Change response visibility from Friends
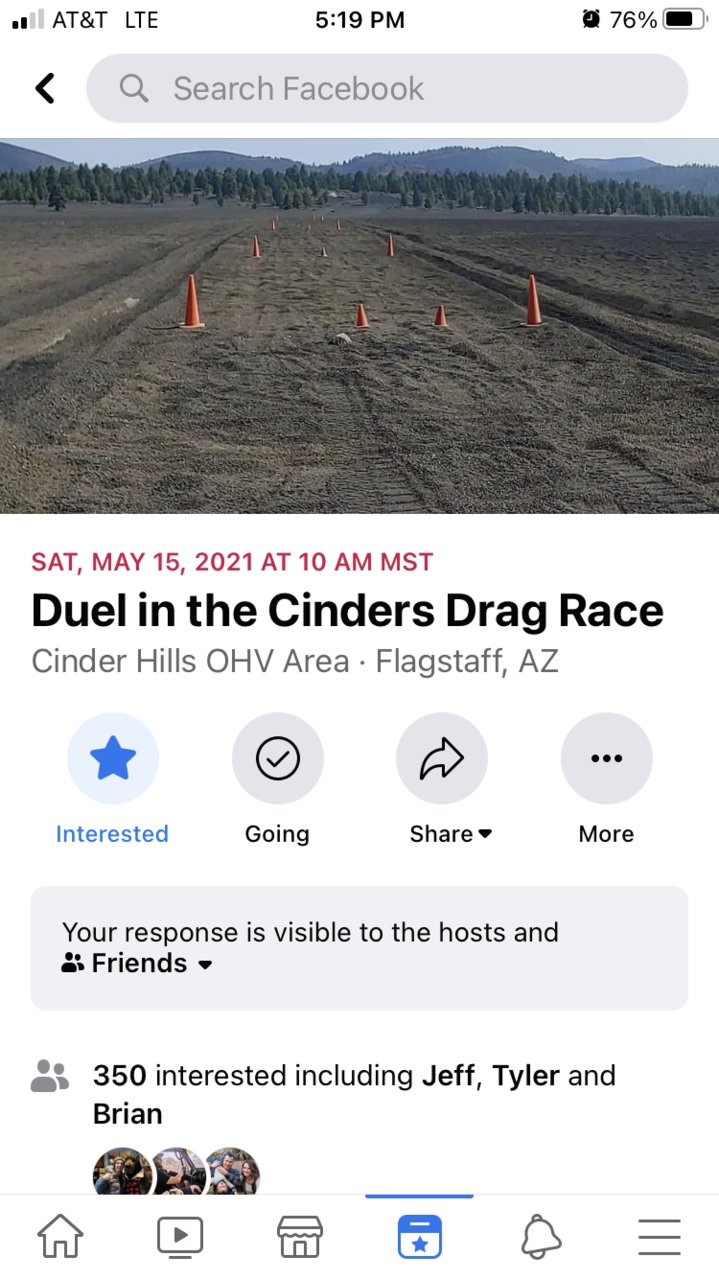The image size is (719, 1279). [x=138, y=964]
